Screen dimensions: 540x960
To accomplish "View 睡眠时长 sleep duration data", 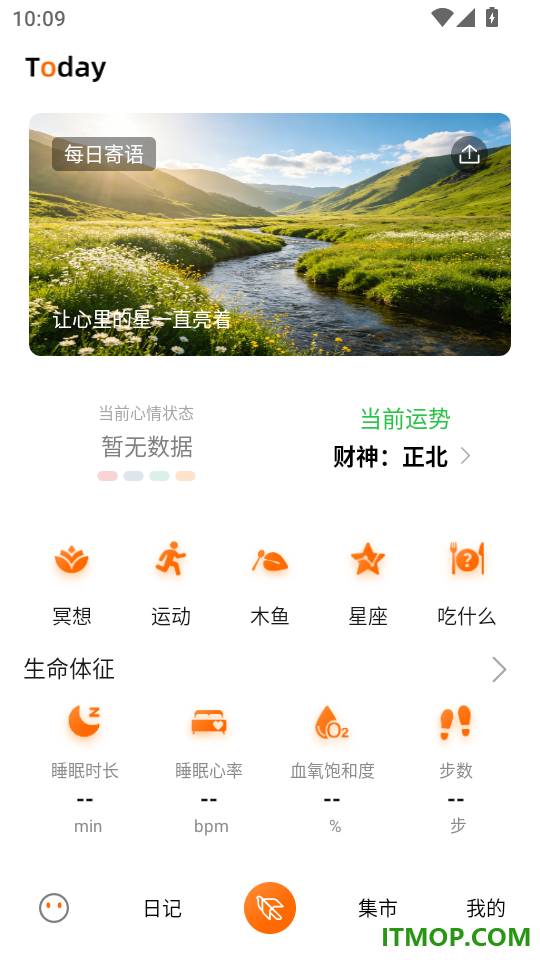I will tap(85, 770).
